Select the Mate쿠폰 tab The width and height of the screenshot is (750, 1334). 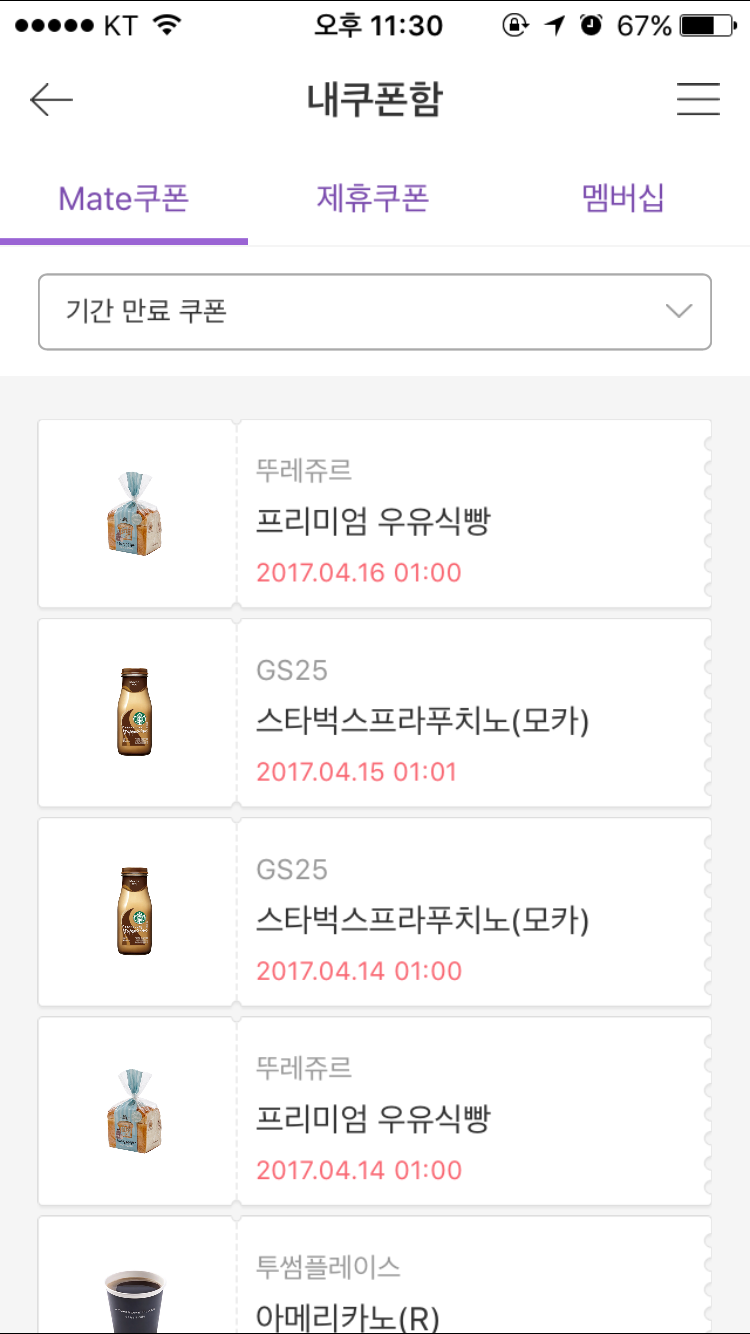[124, 198]
